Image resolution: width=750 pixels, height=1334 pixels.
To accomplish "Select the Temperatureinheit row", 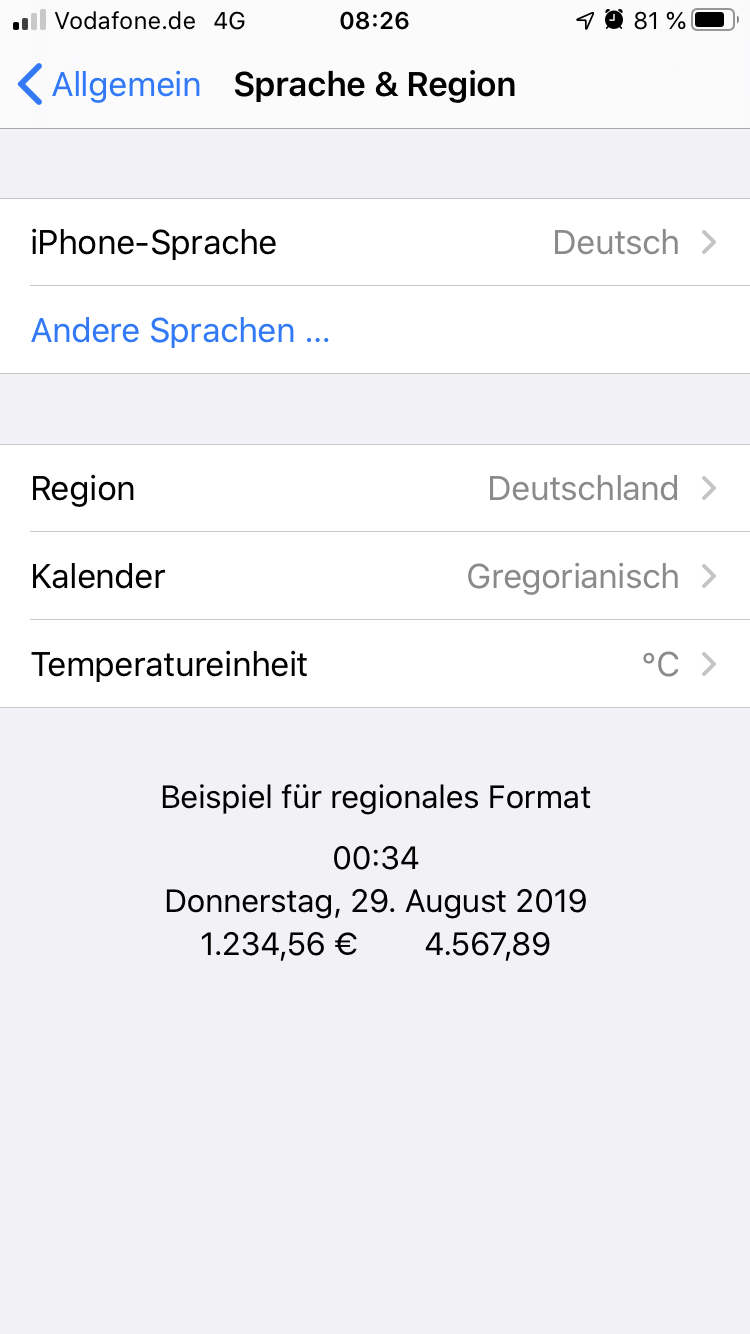I will click(375, 665).
